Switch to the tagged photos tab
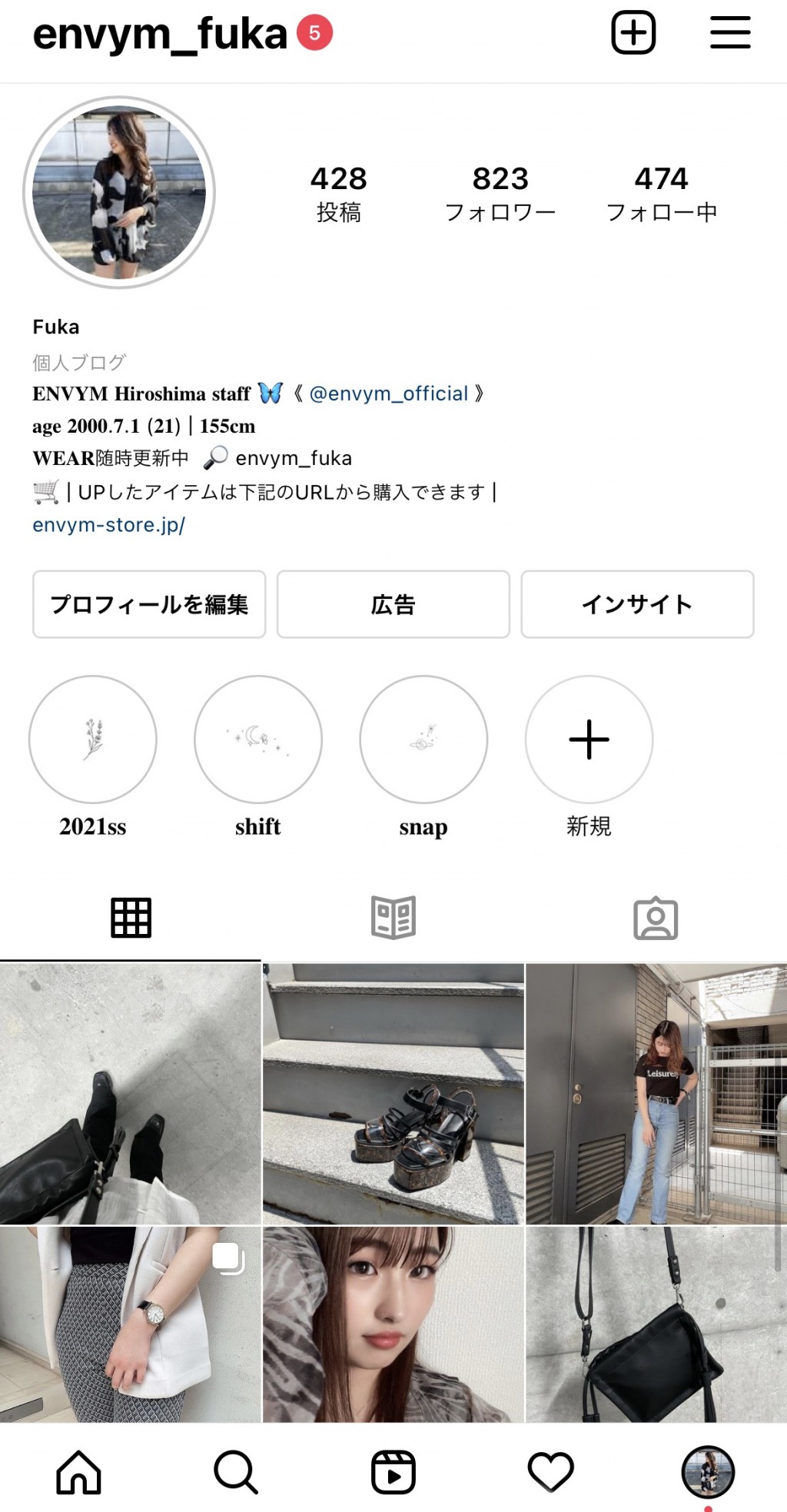This screenshot has height=1512, width=787. pyautogui.click(x=655, y=917)
